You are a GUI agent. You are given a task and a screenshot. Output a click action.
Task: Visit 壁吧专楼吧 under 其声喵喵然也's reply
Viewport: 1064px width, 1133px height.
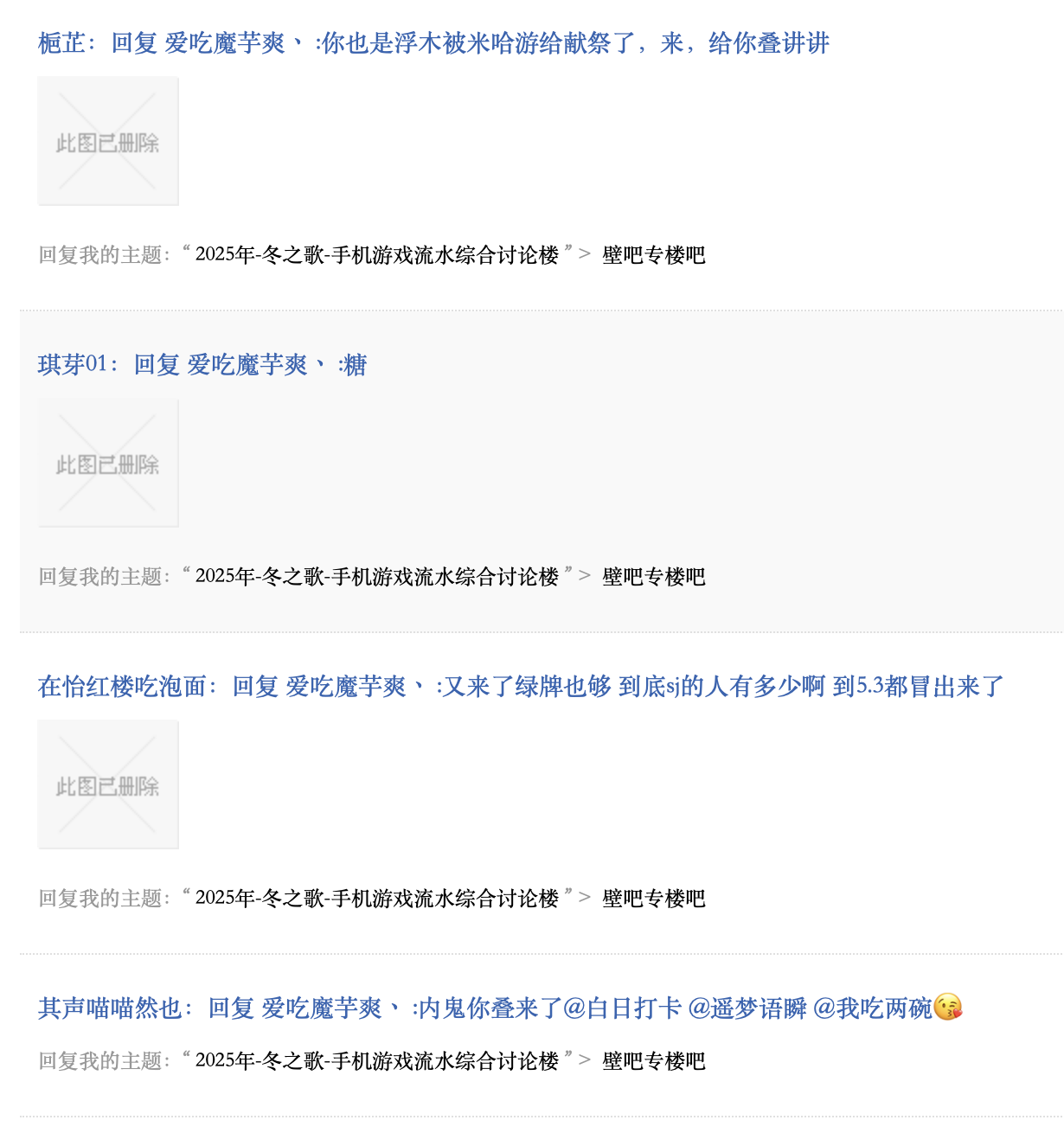click(654, 1061)
